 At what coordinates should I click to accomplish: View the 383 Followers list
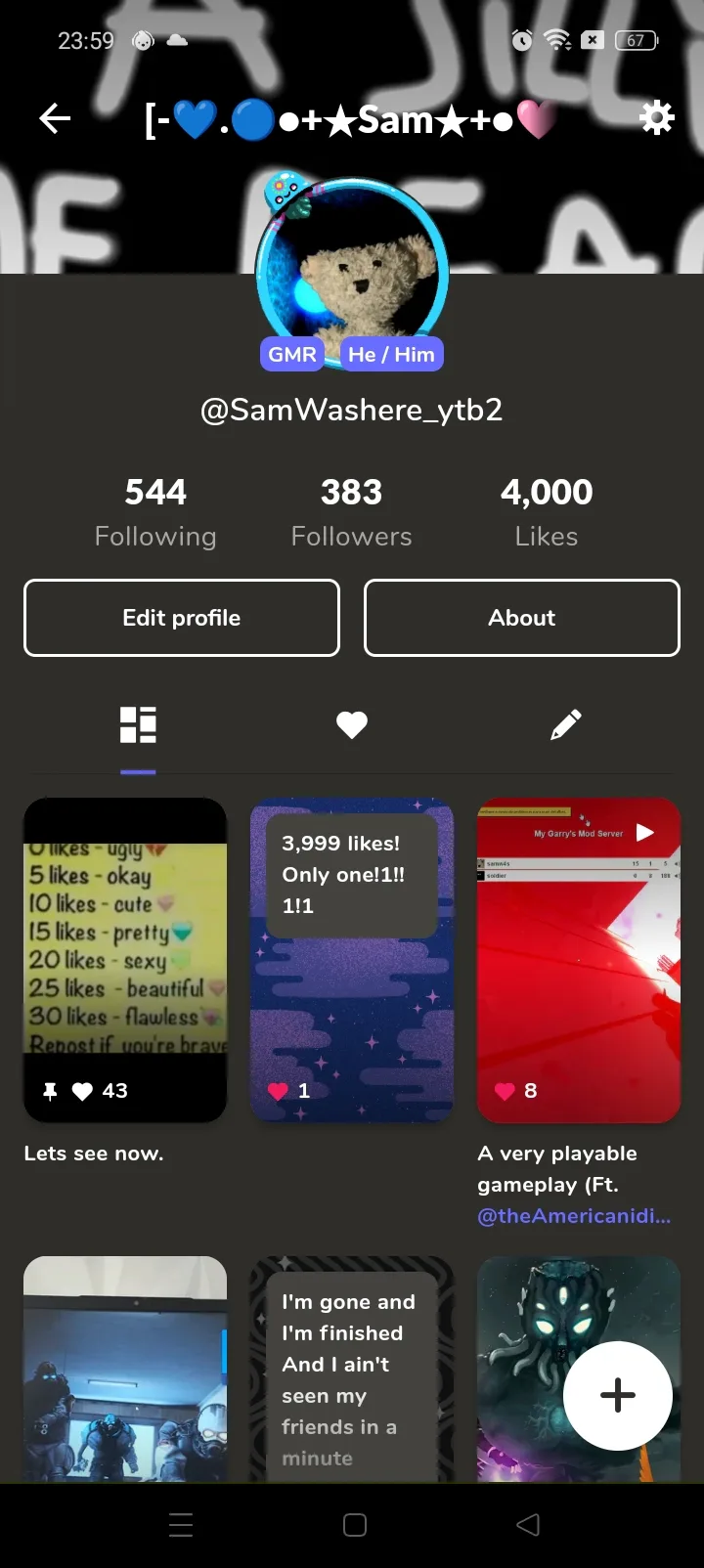352,512
